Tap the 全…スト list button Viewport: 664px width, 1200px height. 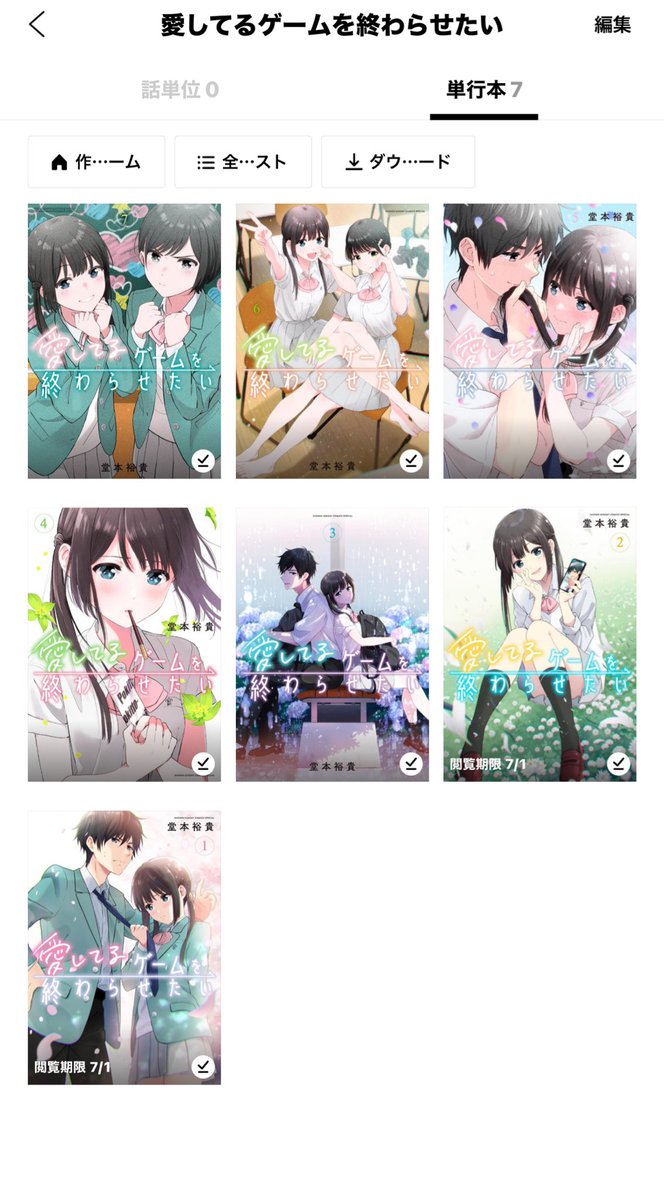click(243, 162)
